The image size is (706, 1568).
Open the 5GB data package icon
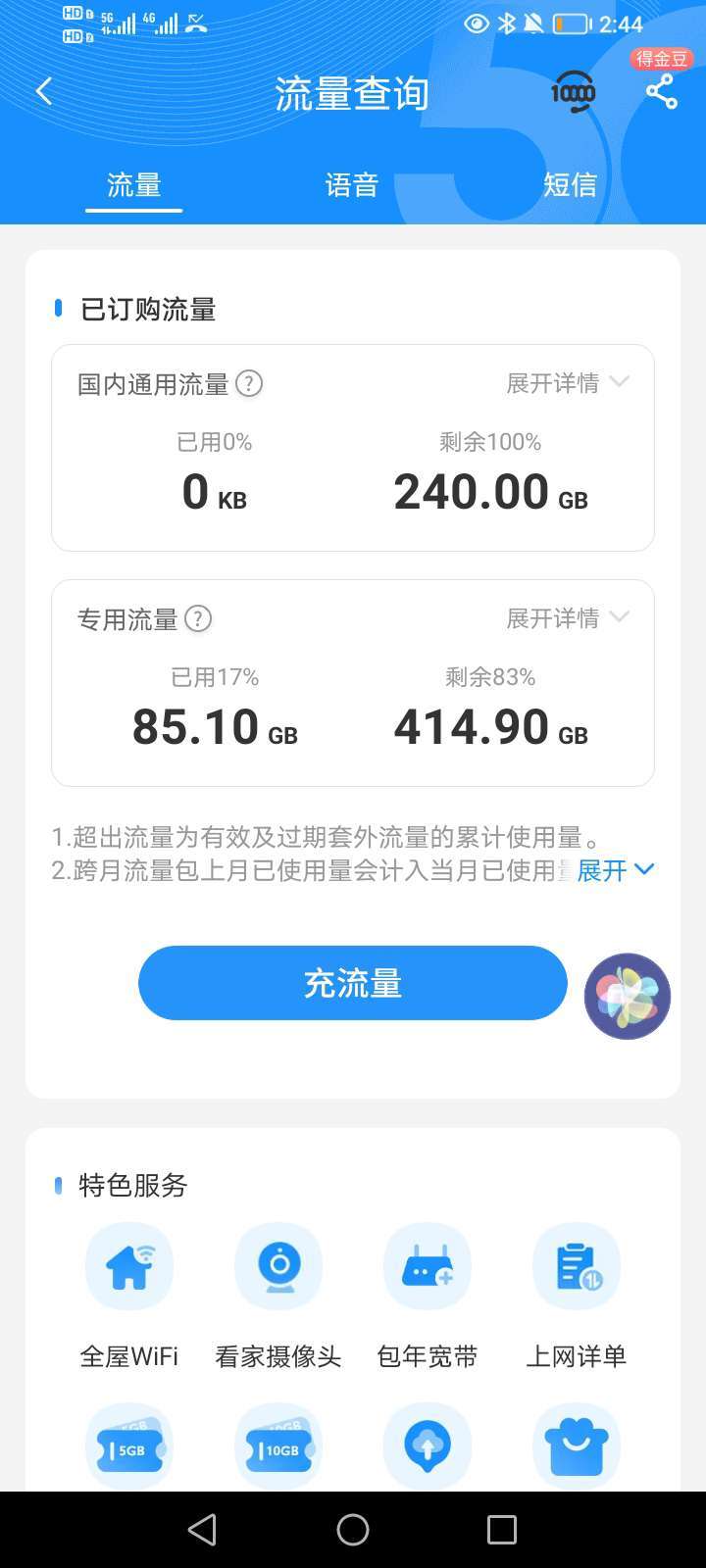coord(129,1447)
